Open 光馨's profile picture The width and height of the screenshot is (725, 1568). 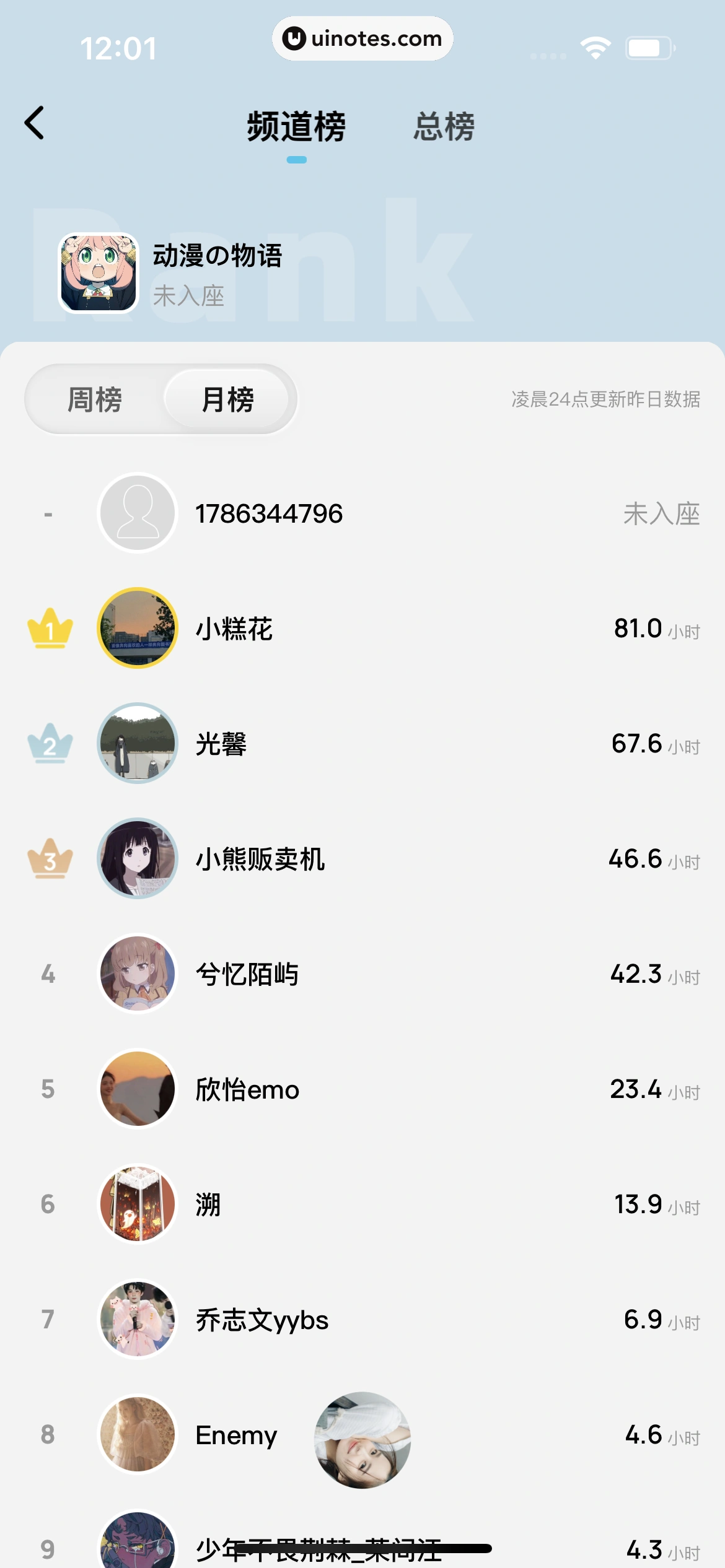click(137, 743)
